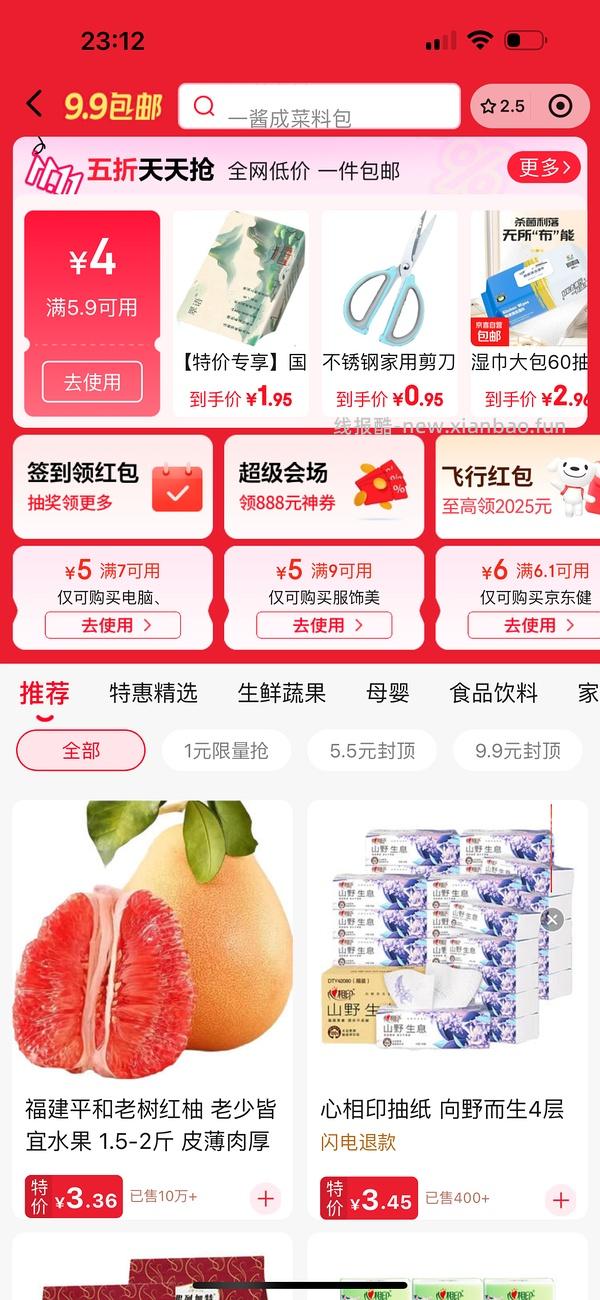Open the 签到领红包 card
The height and width of the screenshot is (1300, 600).
pyautogui.click(x=113, y=487)
